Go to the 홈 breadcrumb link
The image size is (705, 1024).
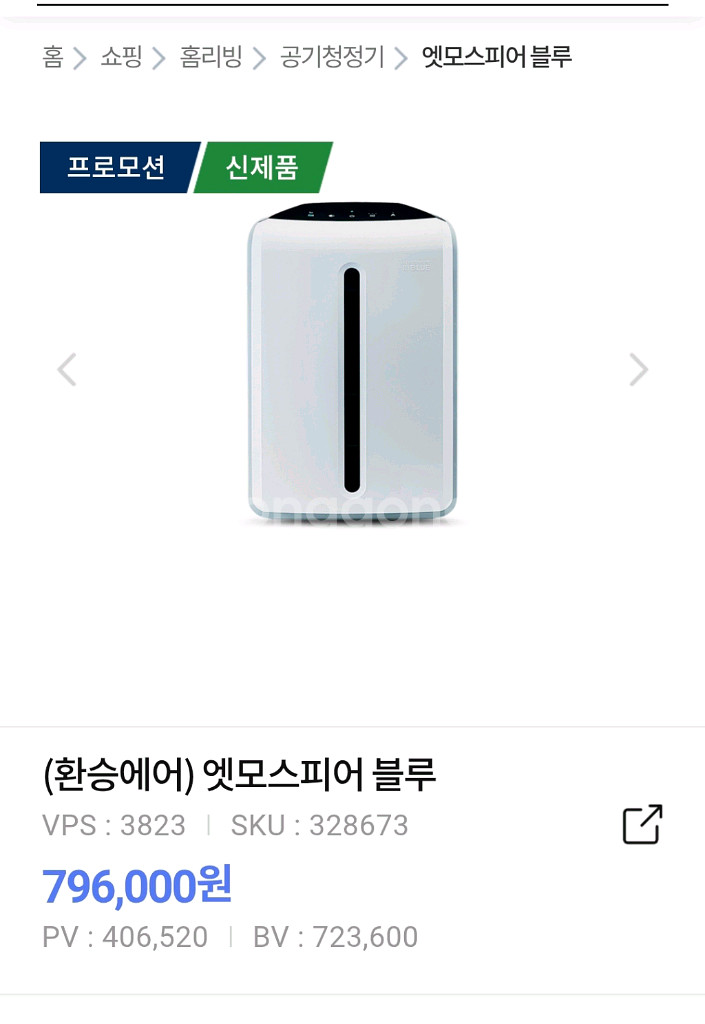click(53, 57)
